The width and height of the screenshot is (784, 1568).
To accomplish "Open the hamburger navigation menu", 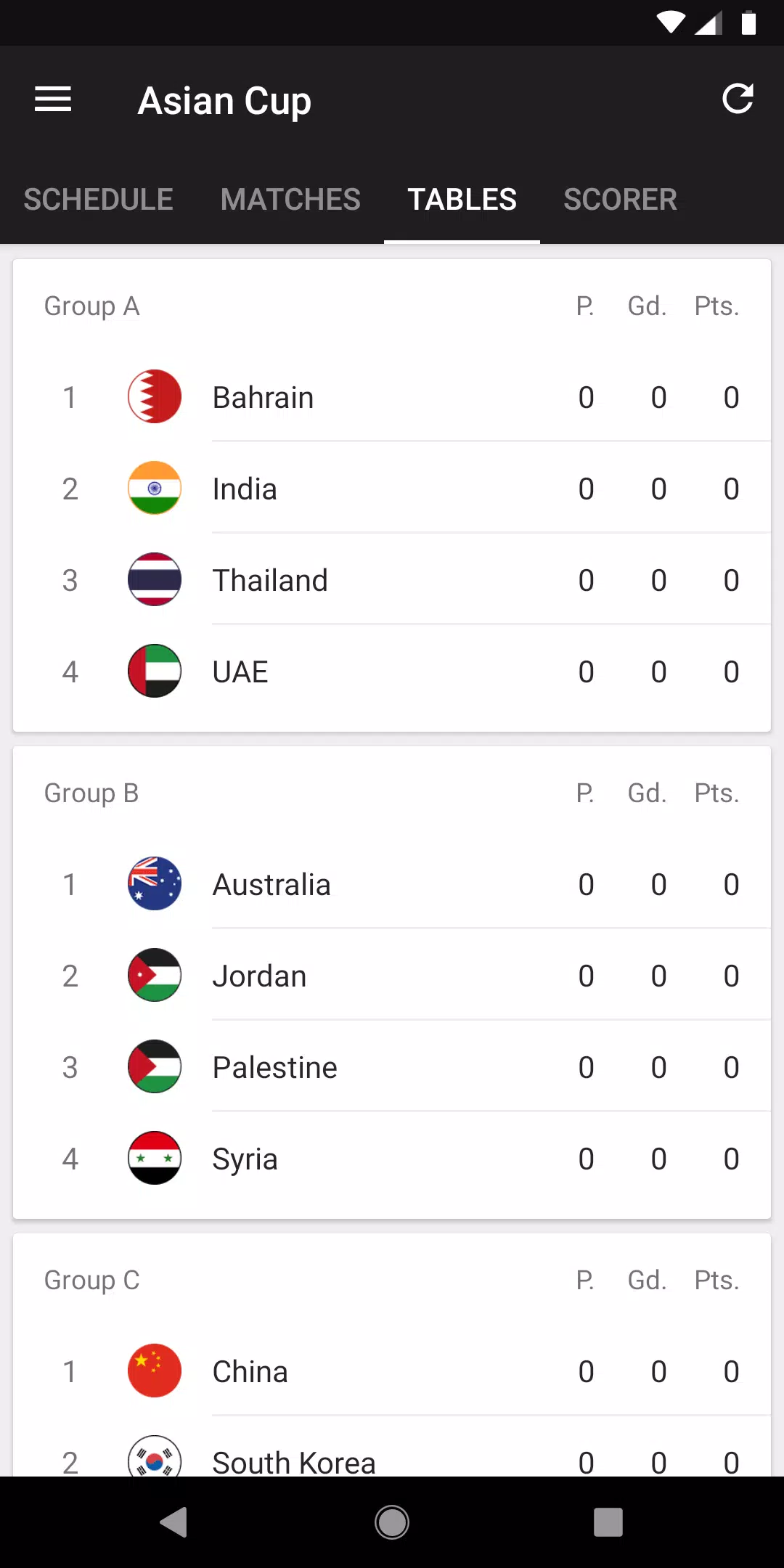I will [x=53, y=99].
